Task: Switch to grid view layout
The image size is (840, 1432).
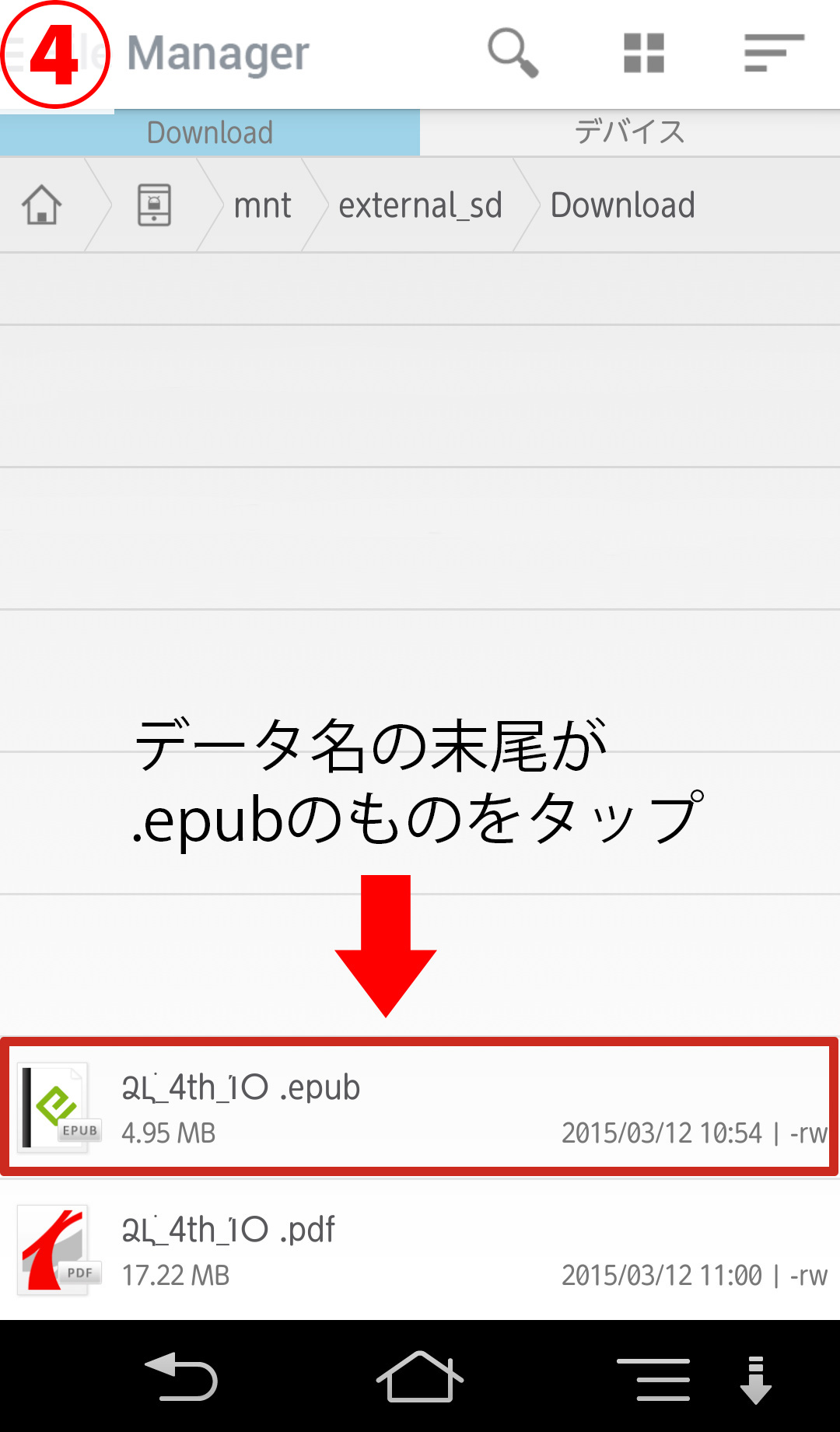Action: 644,53
